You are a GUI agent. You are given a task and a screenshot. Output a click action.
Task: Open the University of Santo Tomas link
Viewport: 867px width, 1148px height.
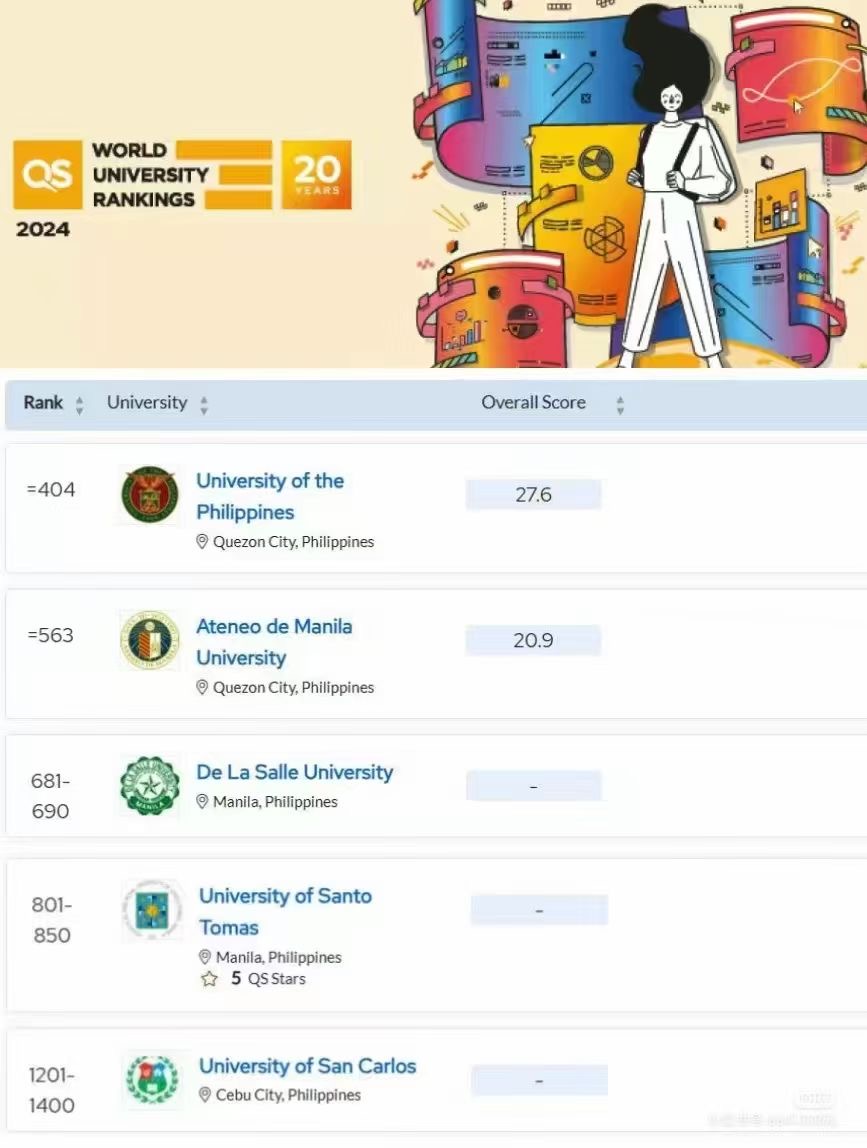[285, 911]
